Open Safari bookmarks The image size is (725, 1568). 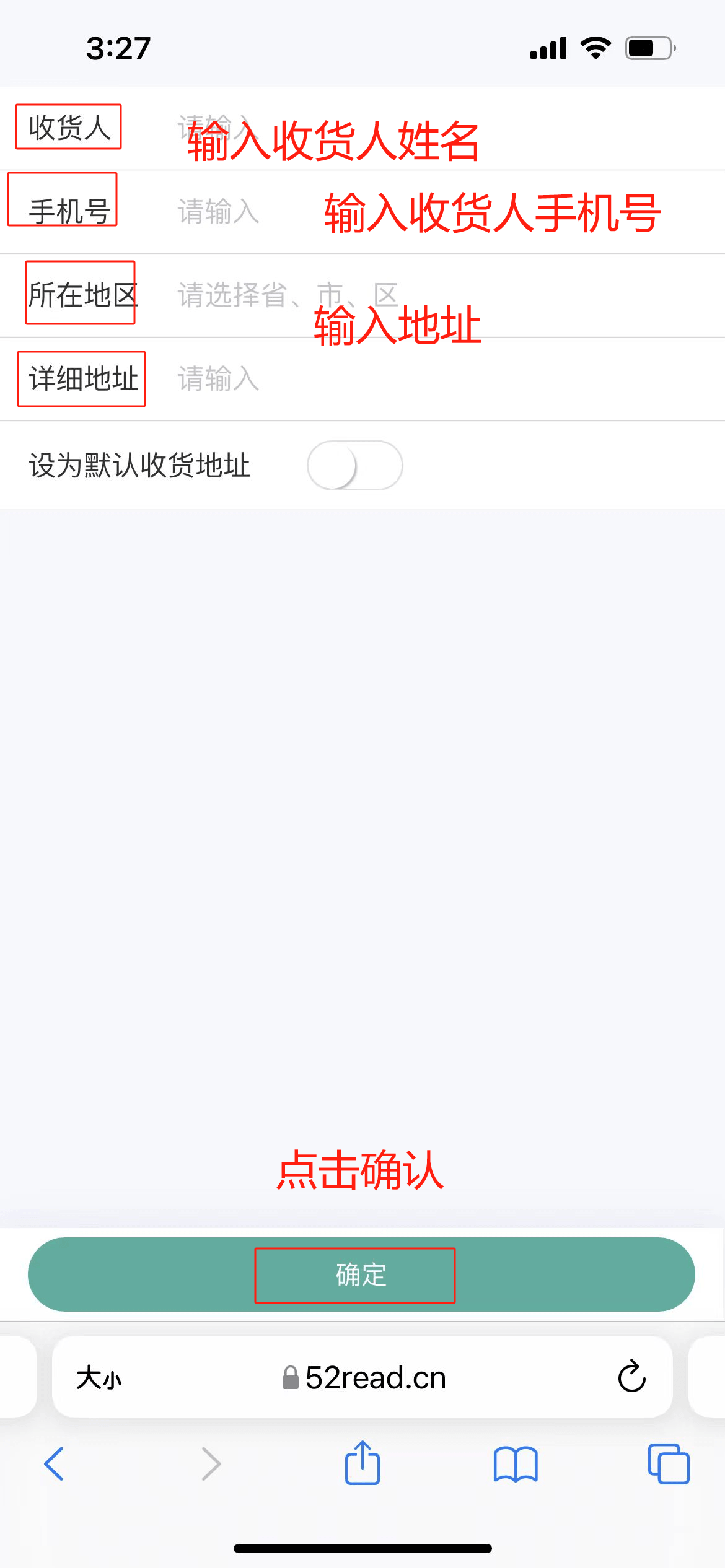click(516, 1464)
